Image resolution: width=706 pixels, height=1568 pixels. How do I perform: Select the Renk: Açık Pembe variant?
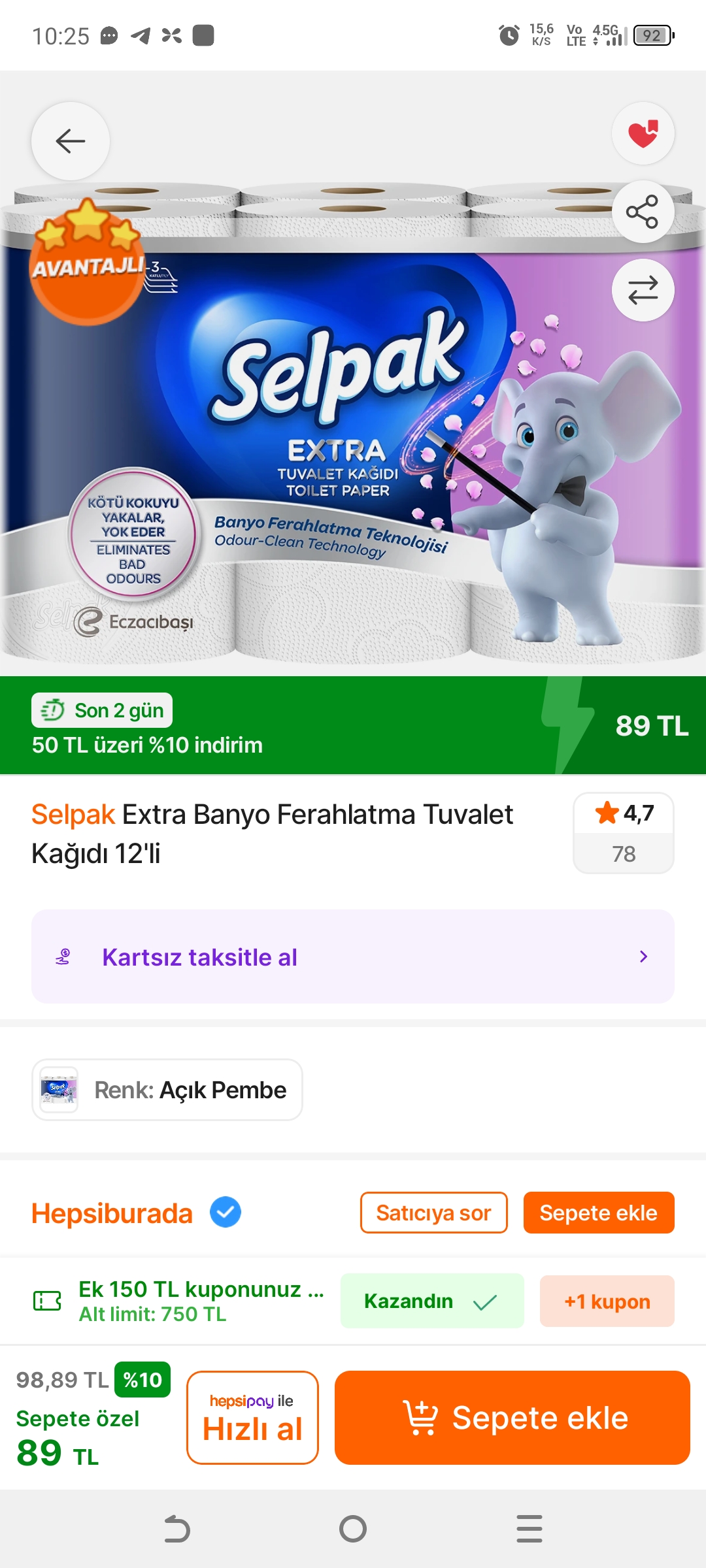coord(167,1090)
